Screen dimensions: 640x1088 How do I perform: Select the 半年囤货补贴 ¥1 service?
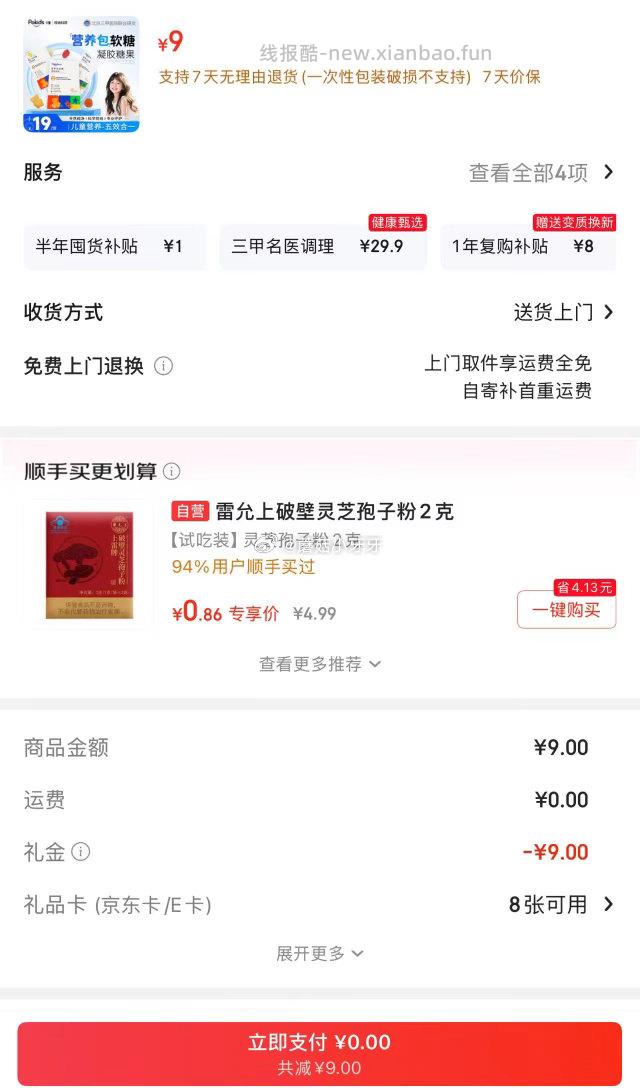point(114,246)
